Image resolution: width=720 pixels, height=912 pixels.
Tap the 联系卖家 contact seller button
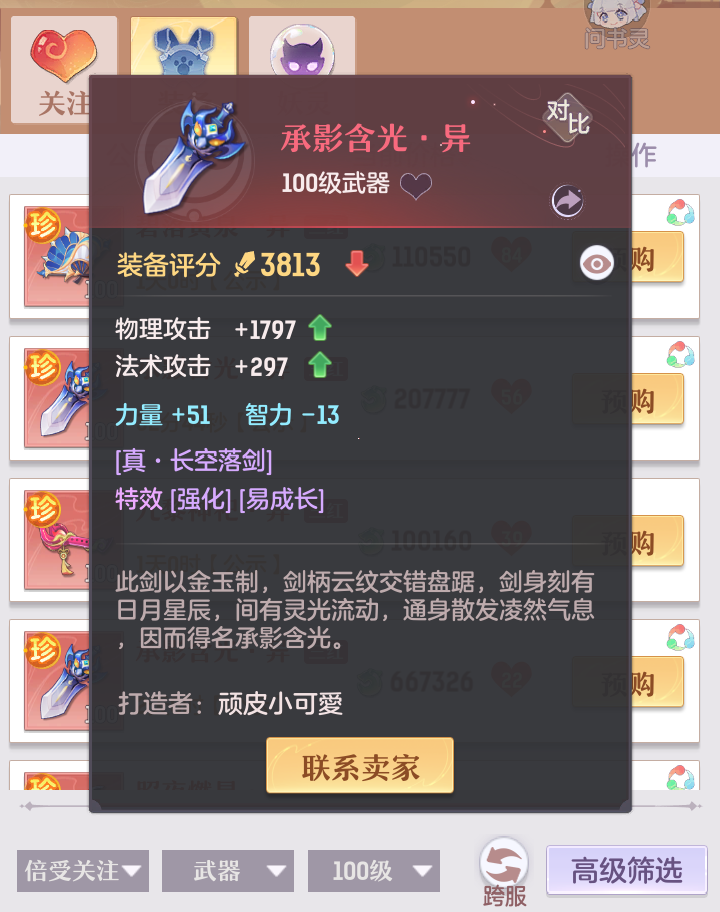pyautogui.click(x=360, y=767)
